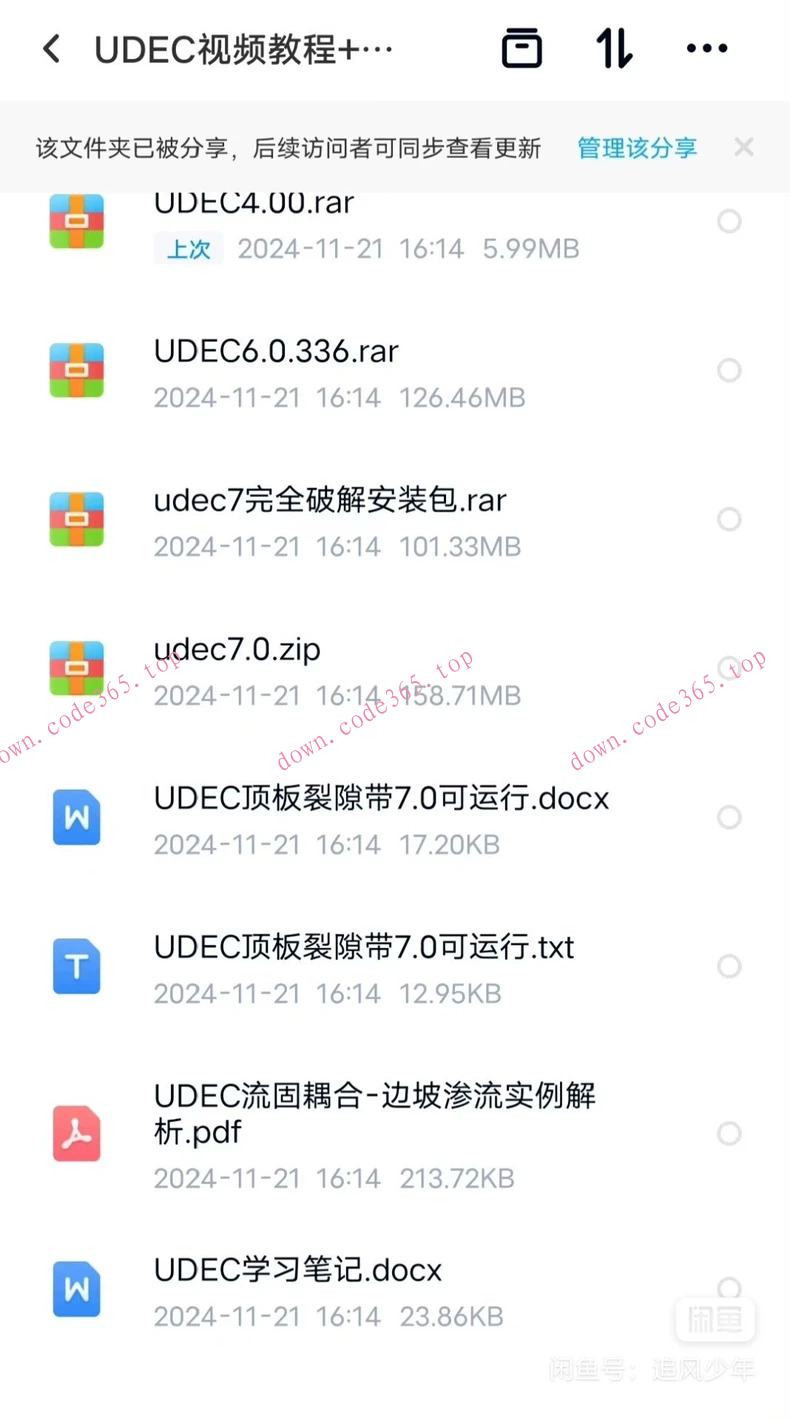
Task: Tap the Word icon for UDEC顶板裂隙带7.0可运行.docx
Action: (76, 817)
